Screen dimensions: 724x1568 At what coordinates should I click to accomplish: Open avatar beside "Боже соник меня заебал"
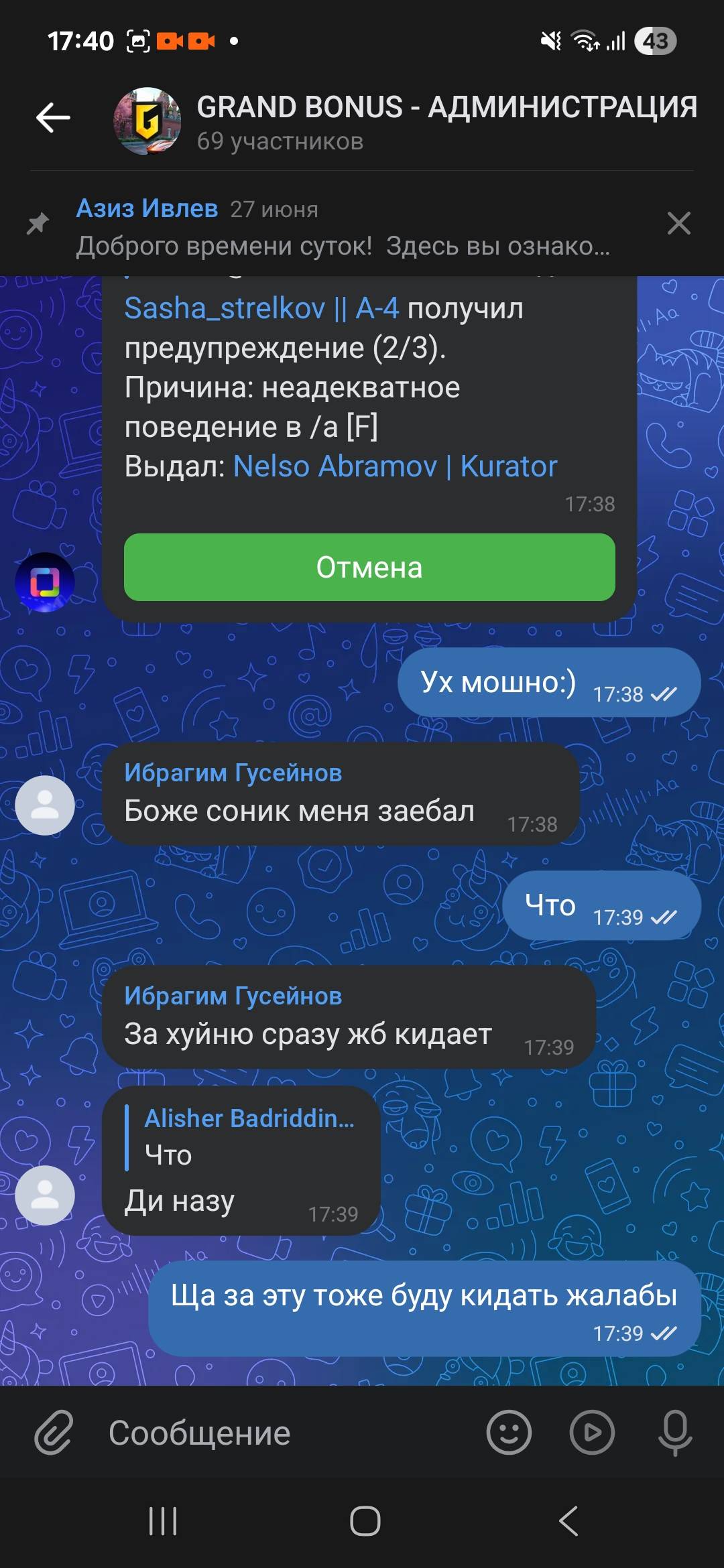tap(45, 805)
